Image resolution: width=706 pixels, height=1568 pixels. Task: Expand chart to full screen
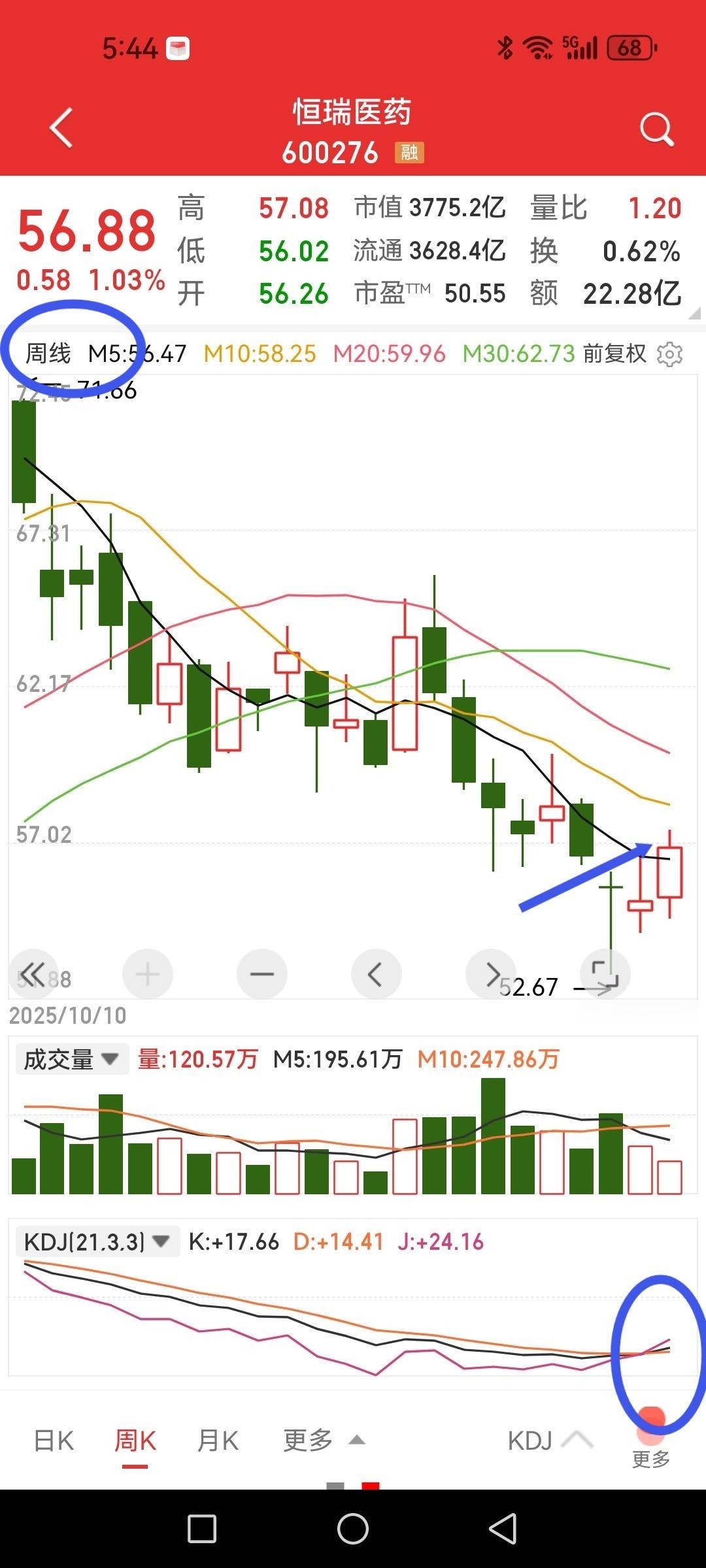pos(605,974)
